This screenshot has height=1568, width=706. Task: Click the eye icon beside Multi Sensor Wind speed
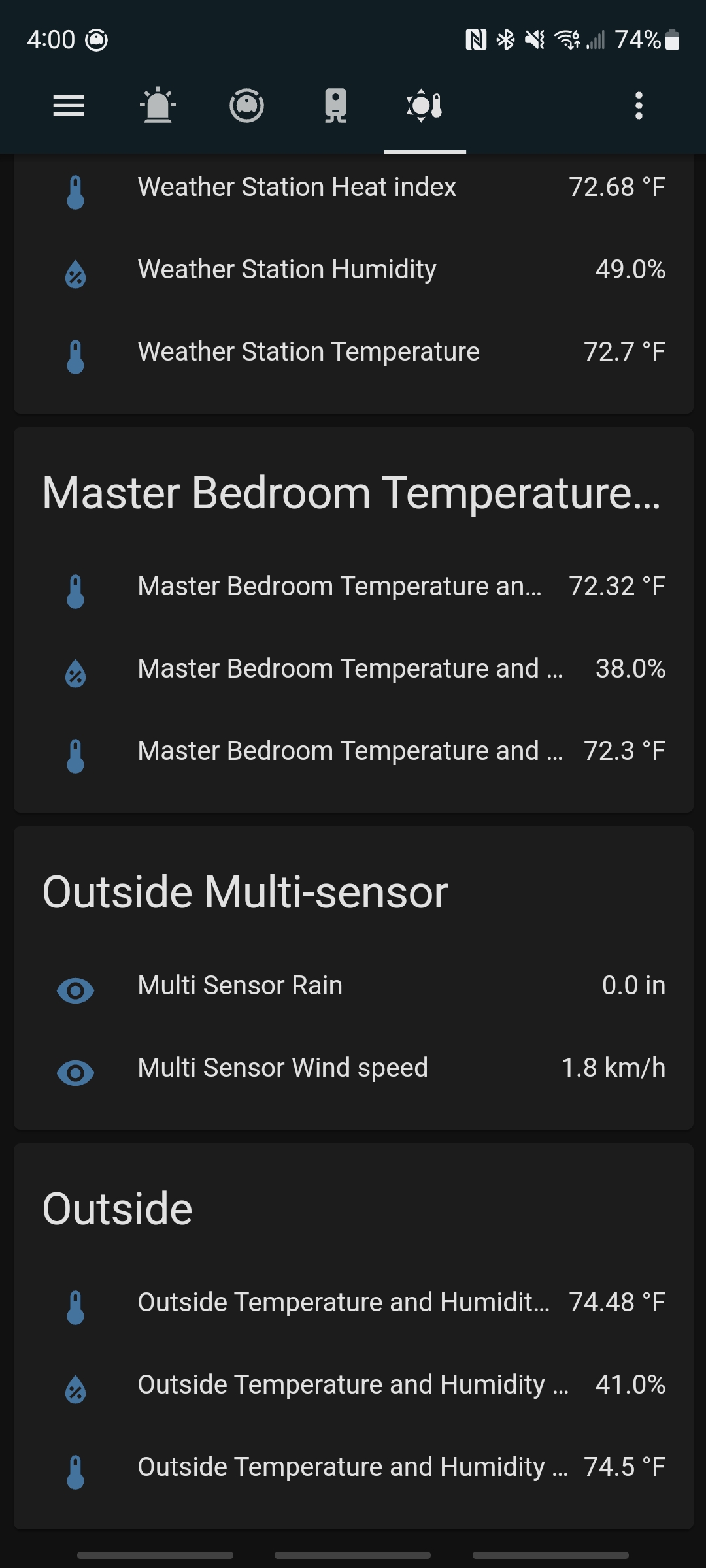click(x=75, y=1067)
